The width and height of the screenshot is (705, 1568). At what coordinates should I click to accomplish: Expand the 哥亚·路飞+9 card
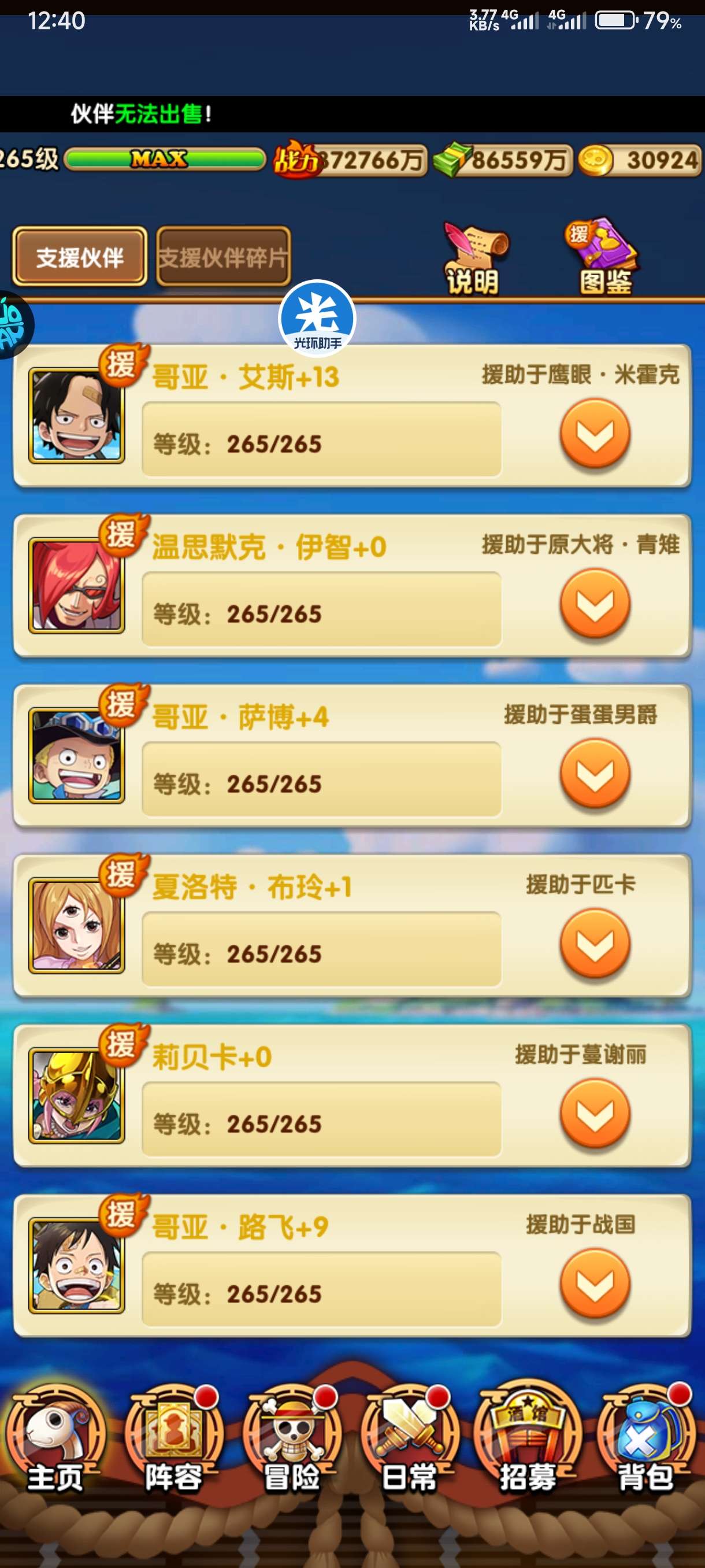pos(594,1282)
